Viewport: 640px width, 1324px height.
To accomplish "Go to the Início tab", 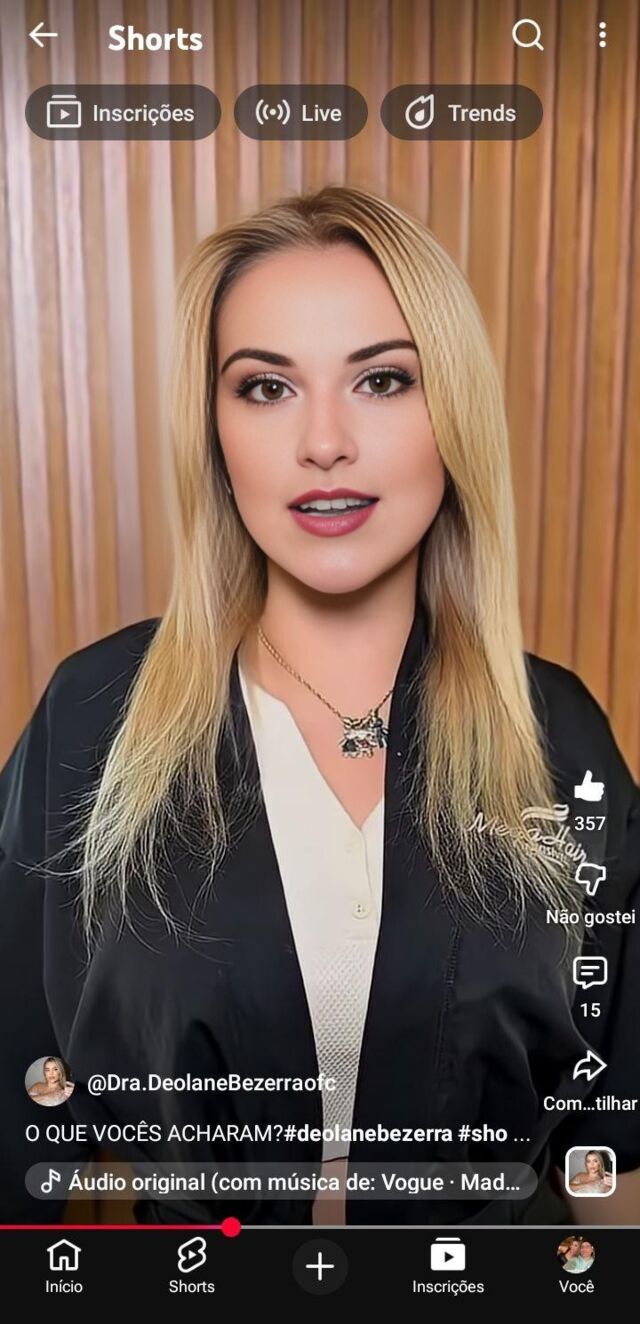I will coord(64,1267).
